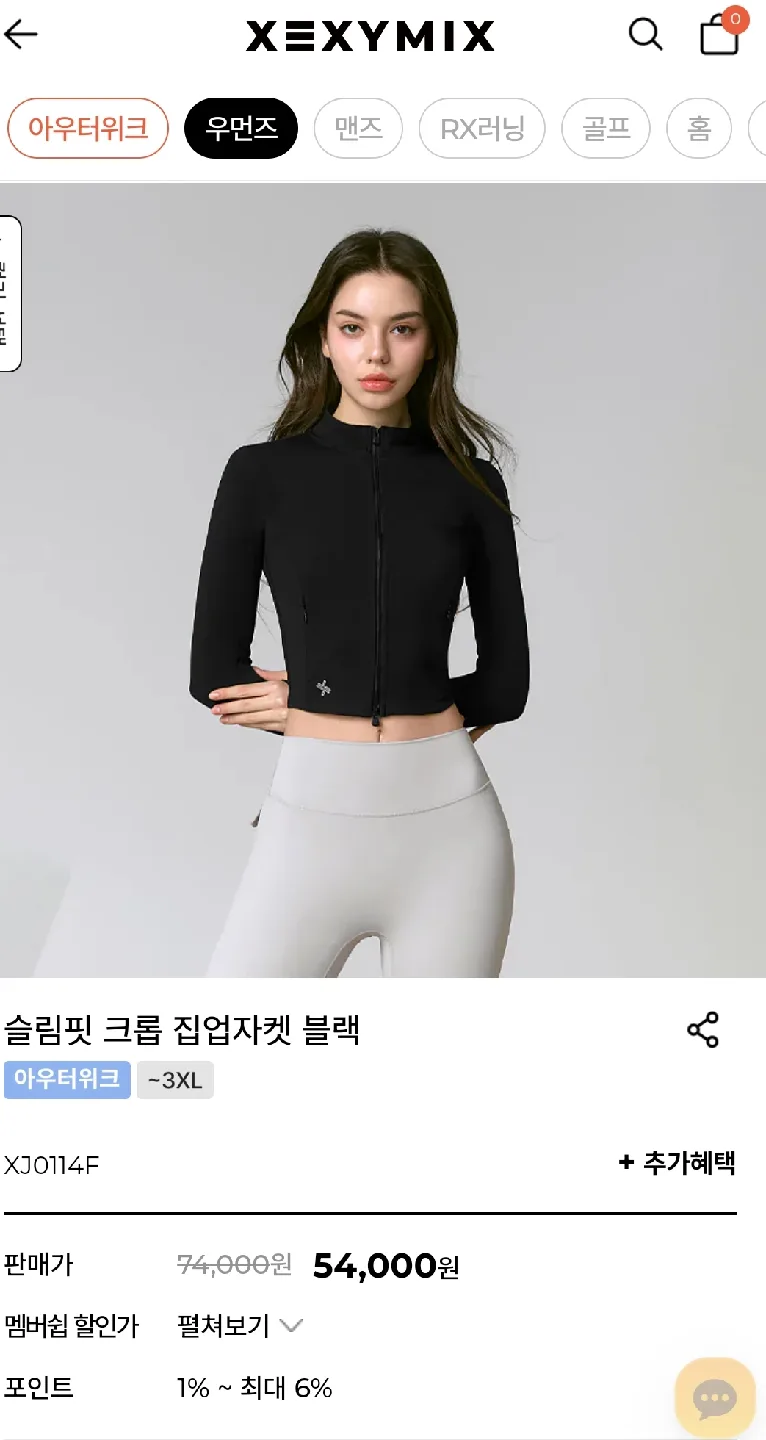The image size is (766, 1440).
Task: Switch to the 우먼즈 tab
Action: click(241, 128)
